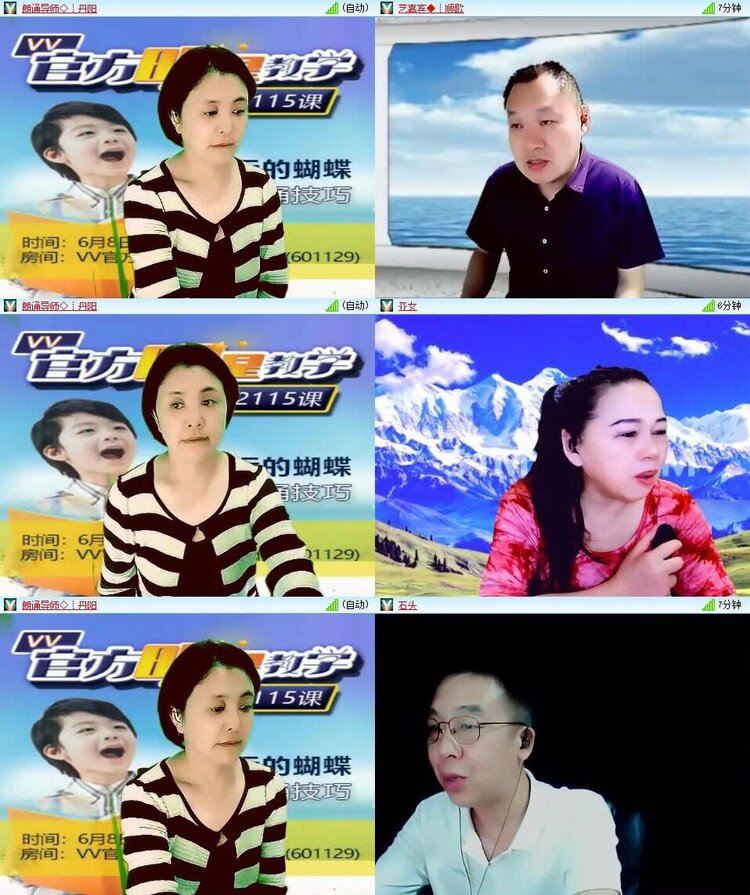Click 亚女's video feed thumbnail

point(563,450)
